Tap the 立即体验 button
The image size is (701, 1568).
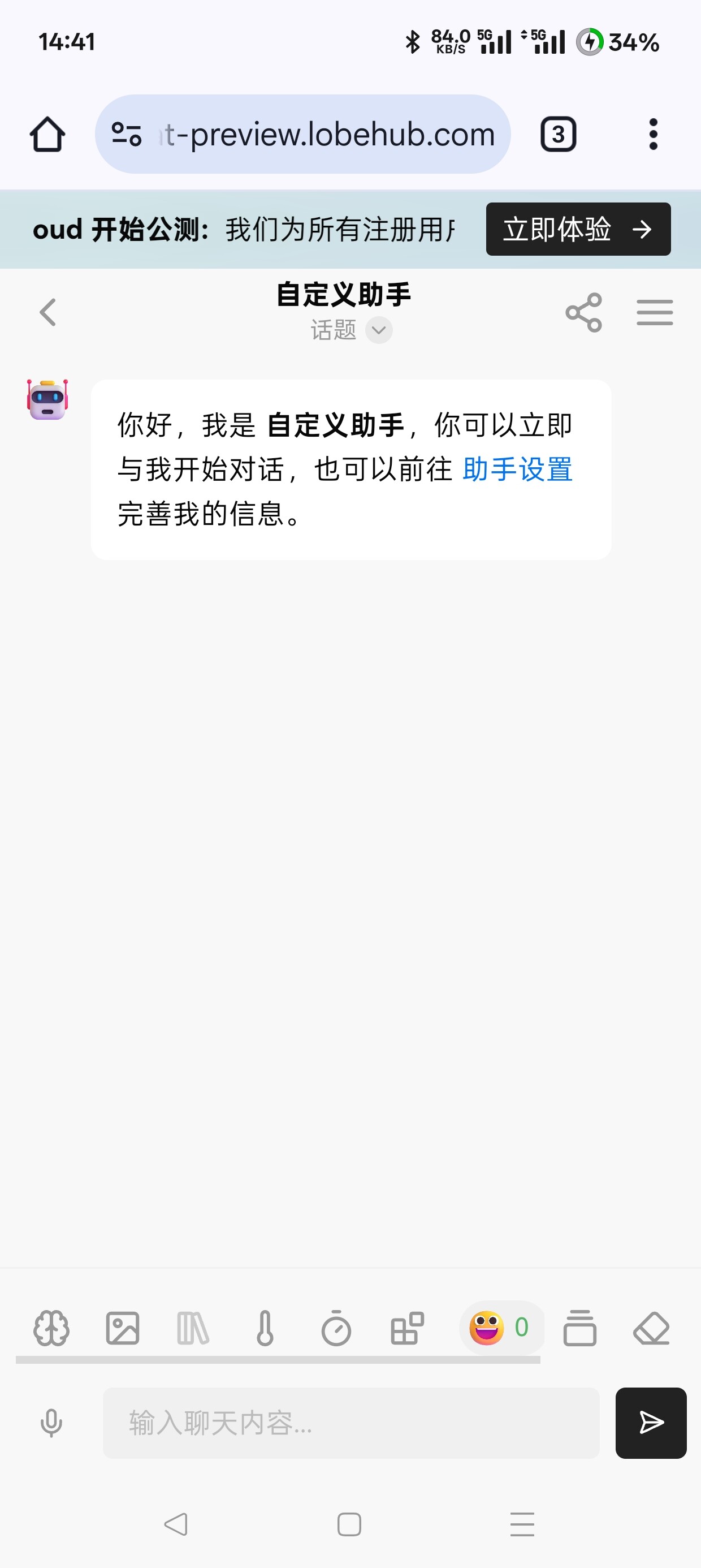[x=578, y=229]
